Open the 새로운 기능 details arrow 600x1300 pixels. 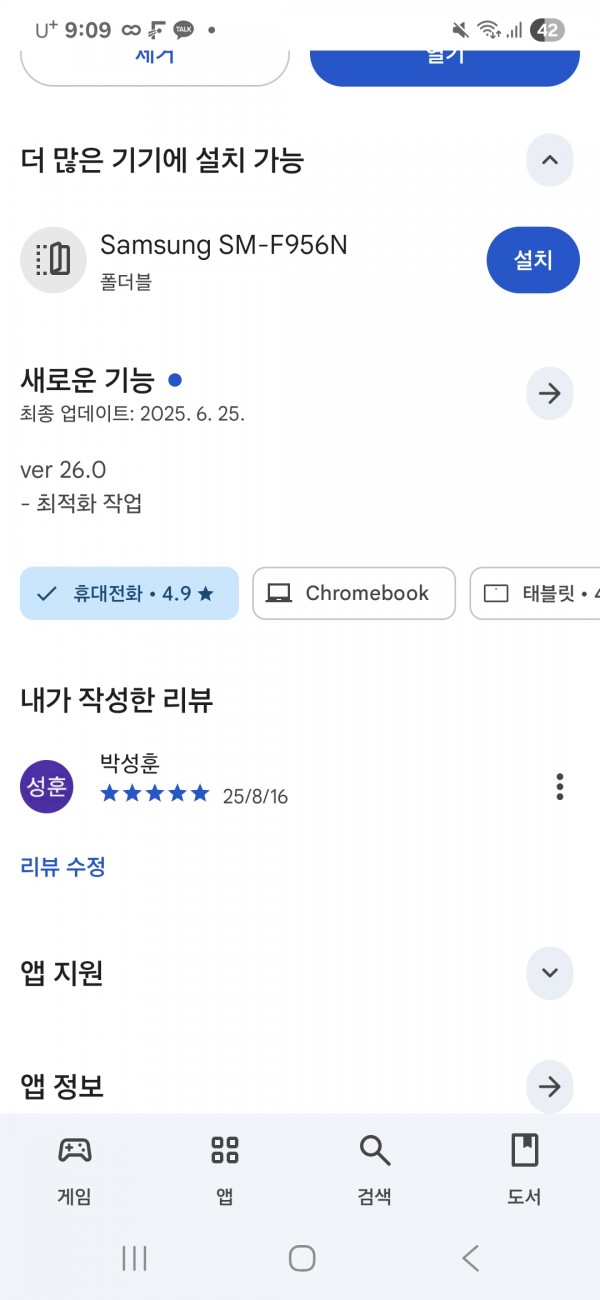[x=549, y=393]
